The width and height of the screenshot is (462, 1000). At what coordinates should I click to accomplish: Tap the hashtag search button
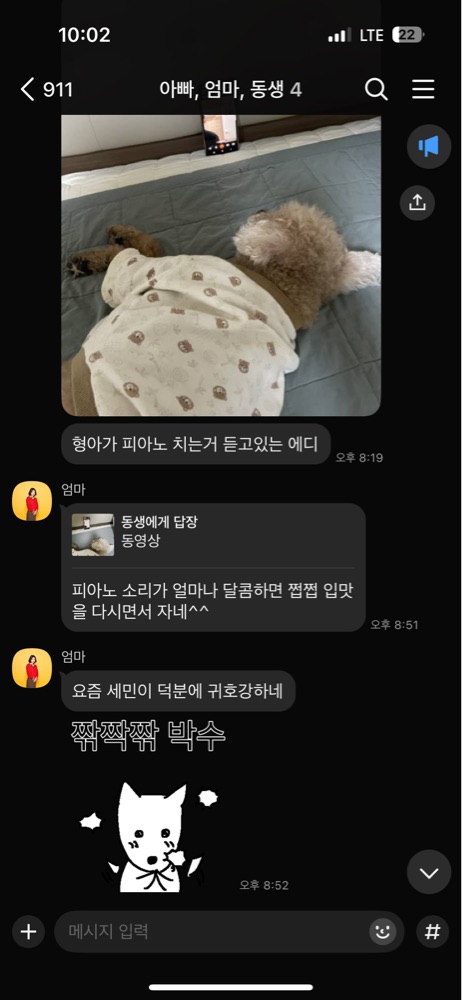point(433,932)
